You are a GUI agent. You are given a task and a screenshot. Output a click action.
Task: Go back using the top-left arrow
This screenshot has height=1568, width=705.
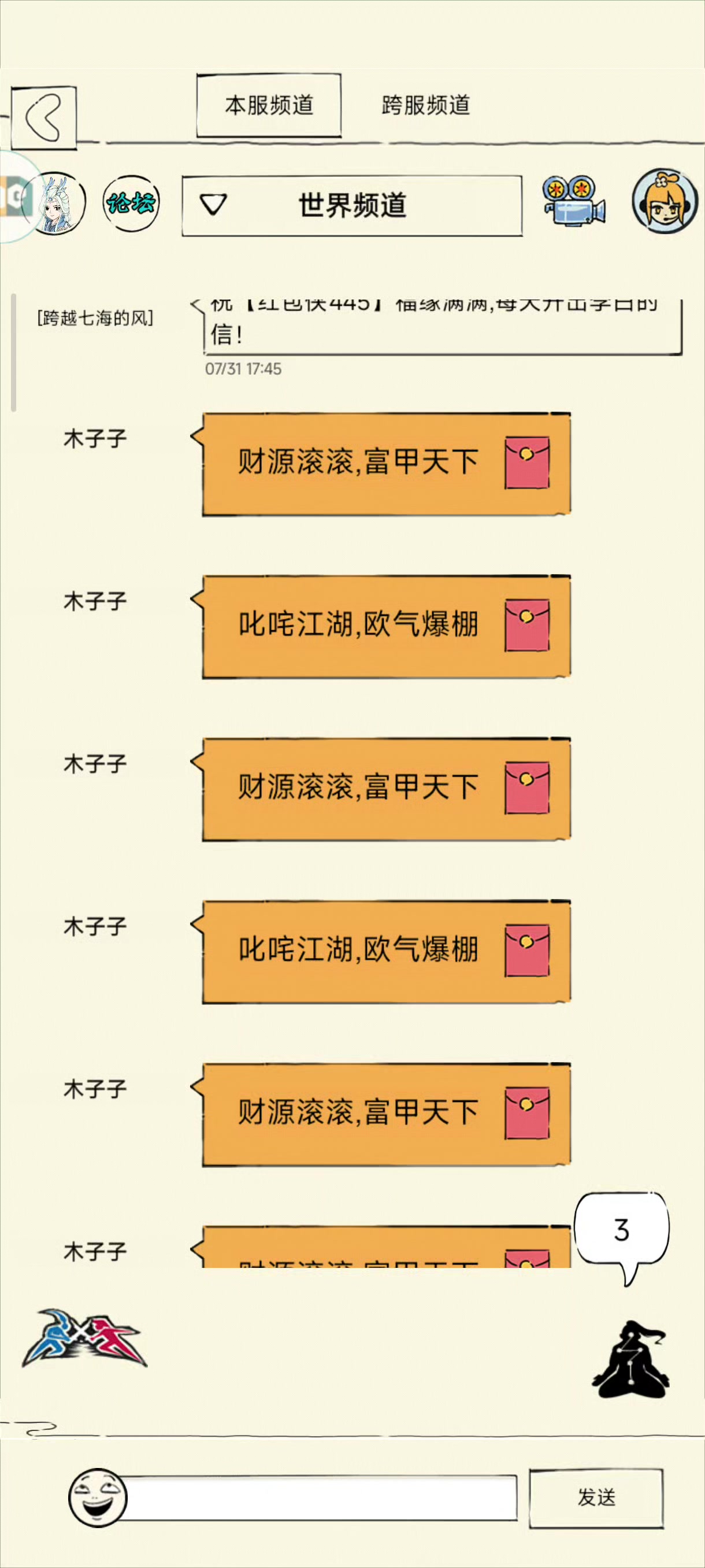pyautogui.click(x=44, y=117)
